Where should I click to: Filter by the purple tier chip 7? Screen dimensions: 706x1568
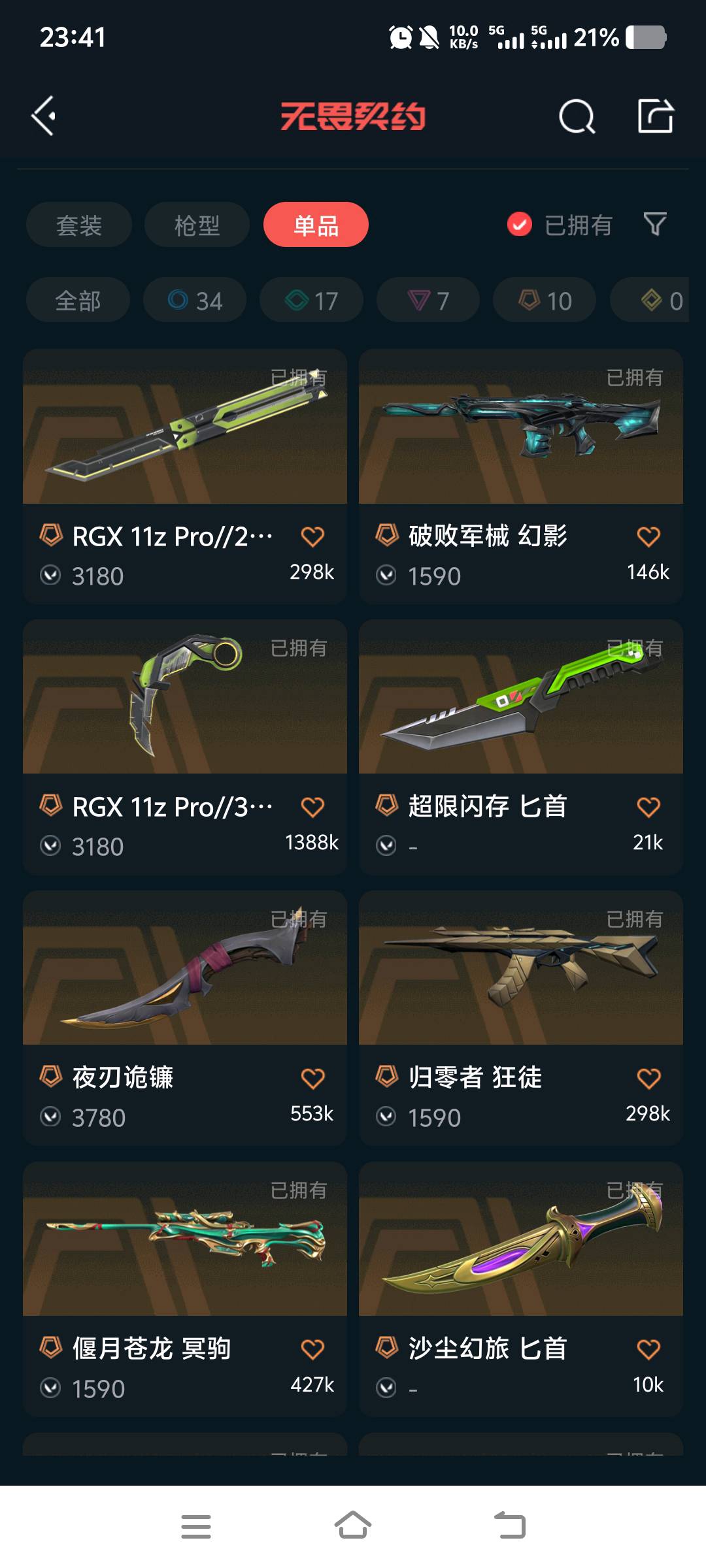pos(428,301)
